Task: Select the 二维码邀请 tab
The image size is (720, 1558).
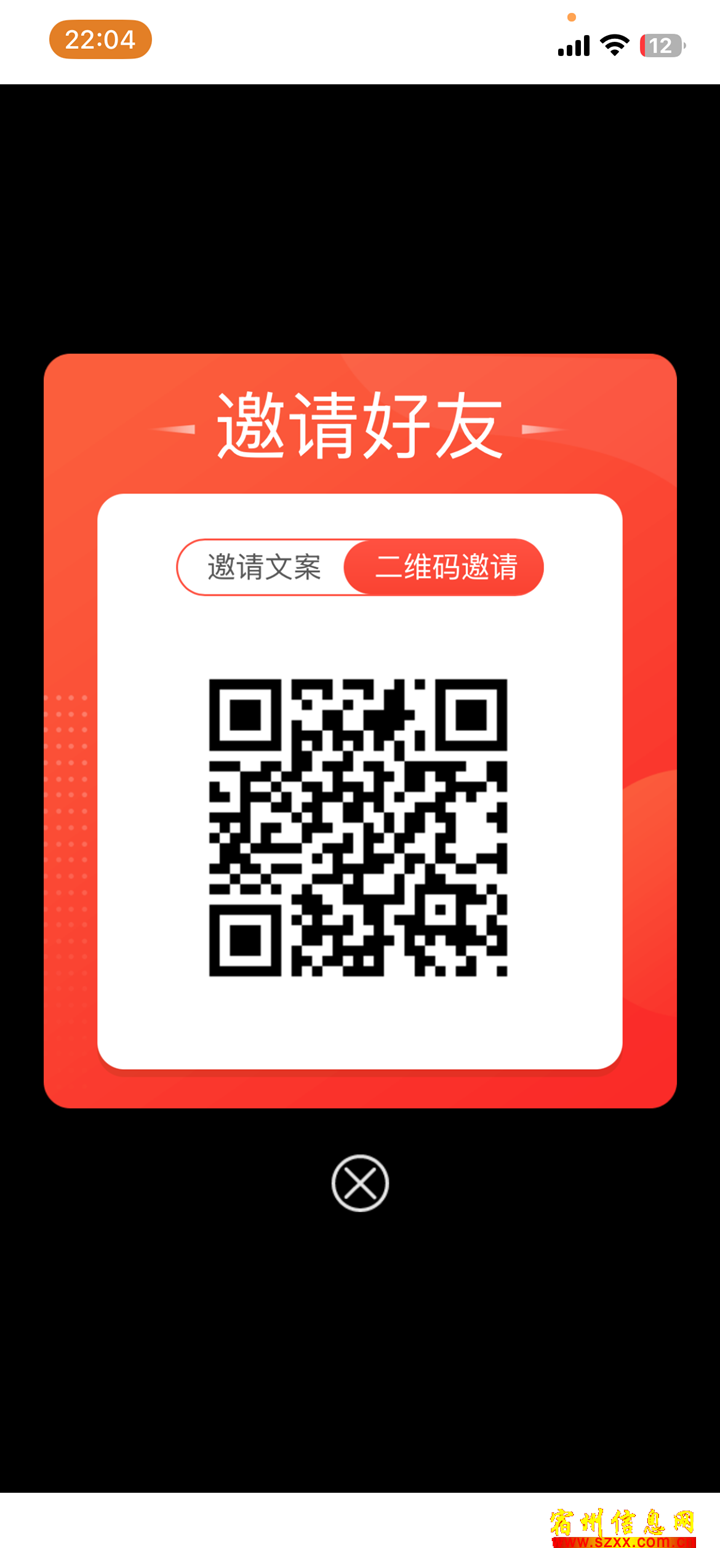Action: pyautogui.click(x=445, y=567)
